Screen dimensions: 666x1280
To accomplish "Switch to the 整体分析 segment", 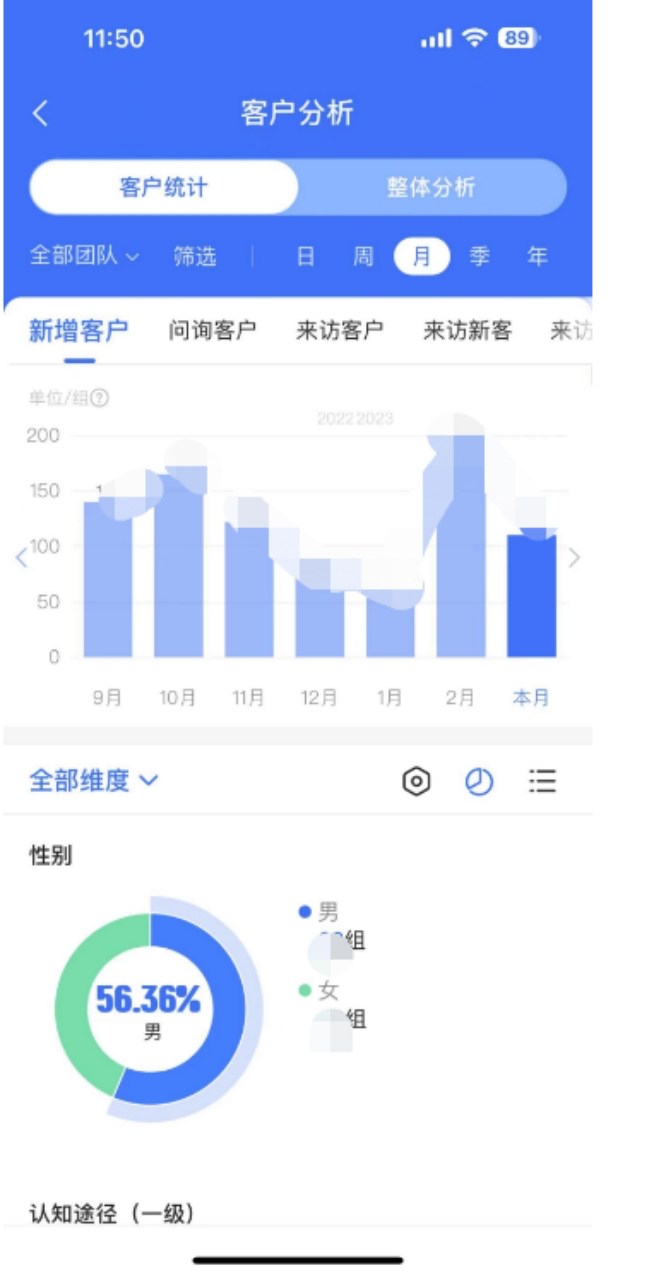I will pyautogui.click(x=431, y=187).
